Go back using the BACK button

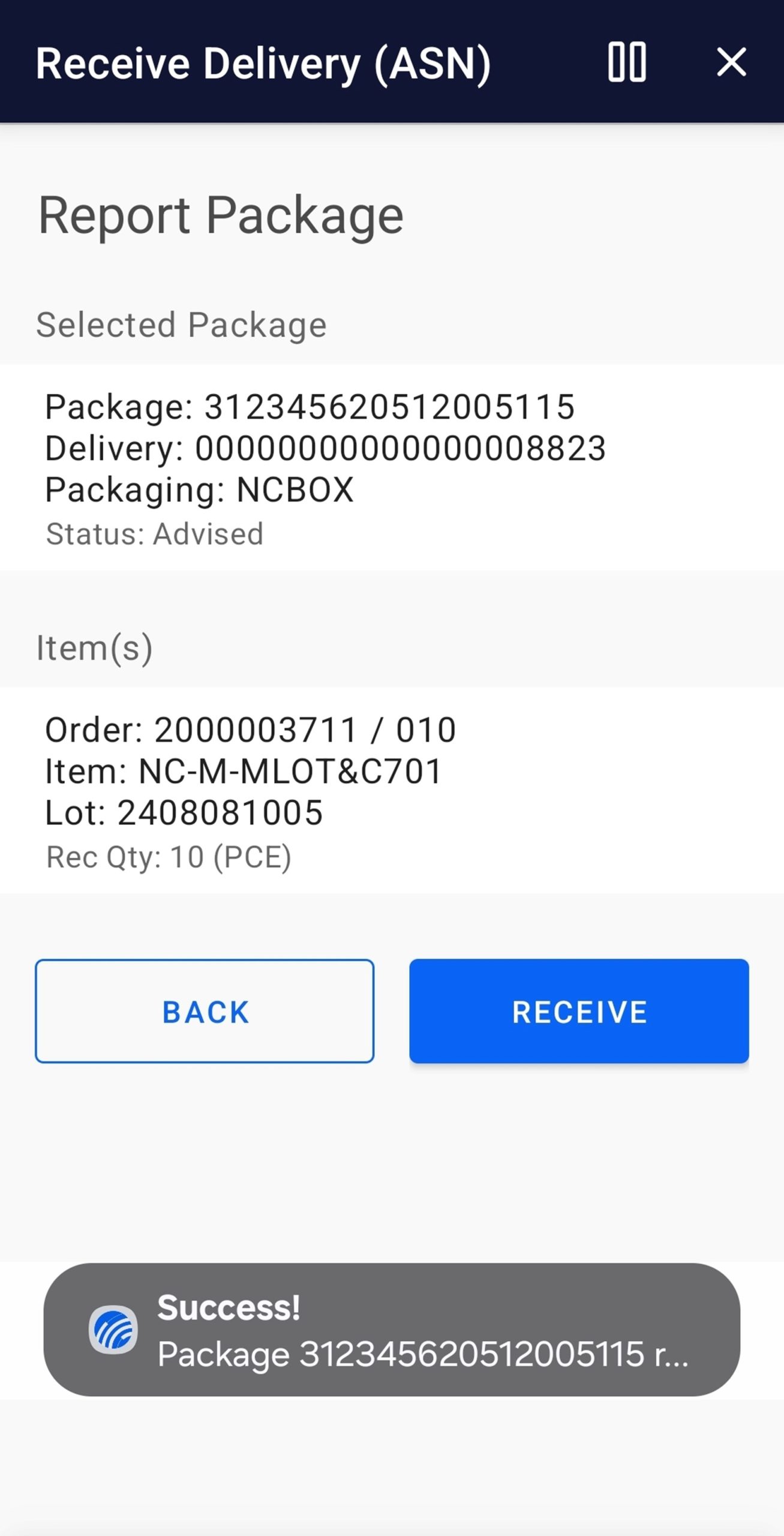[205, 1012]
